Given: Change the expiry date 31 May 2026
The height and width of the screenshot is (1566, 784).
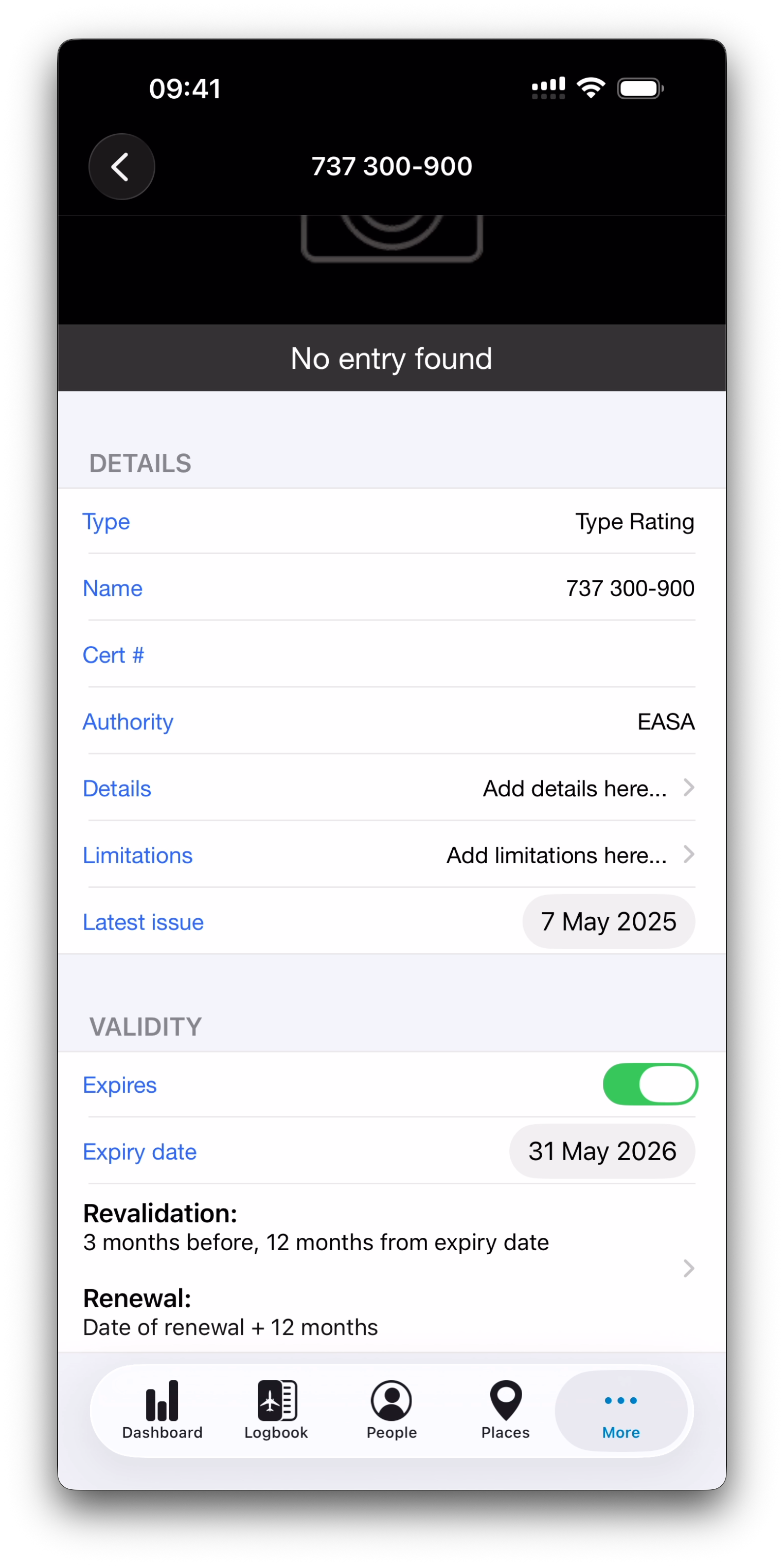Looking at the screenshot, I should [x=602, y=1151].
